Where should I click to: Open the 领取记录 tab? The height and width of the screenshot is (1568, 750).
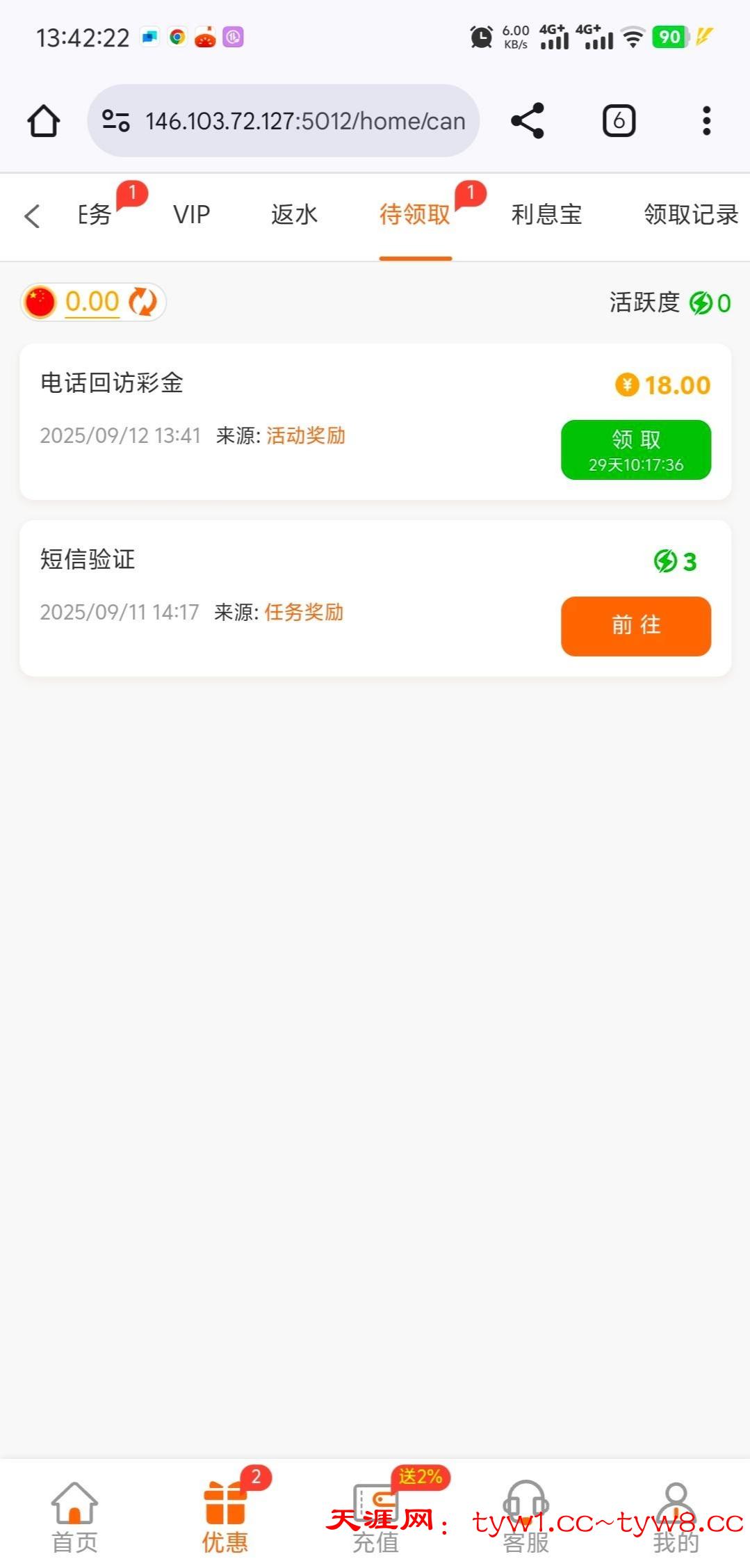point(690,215)
